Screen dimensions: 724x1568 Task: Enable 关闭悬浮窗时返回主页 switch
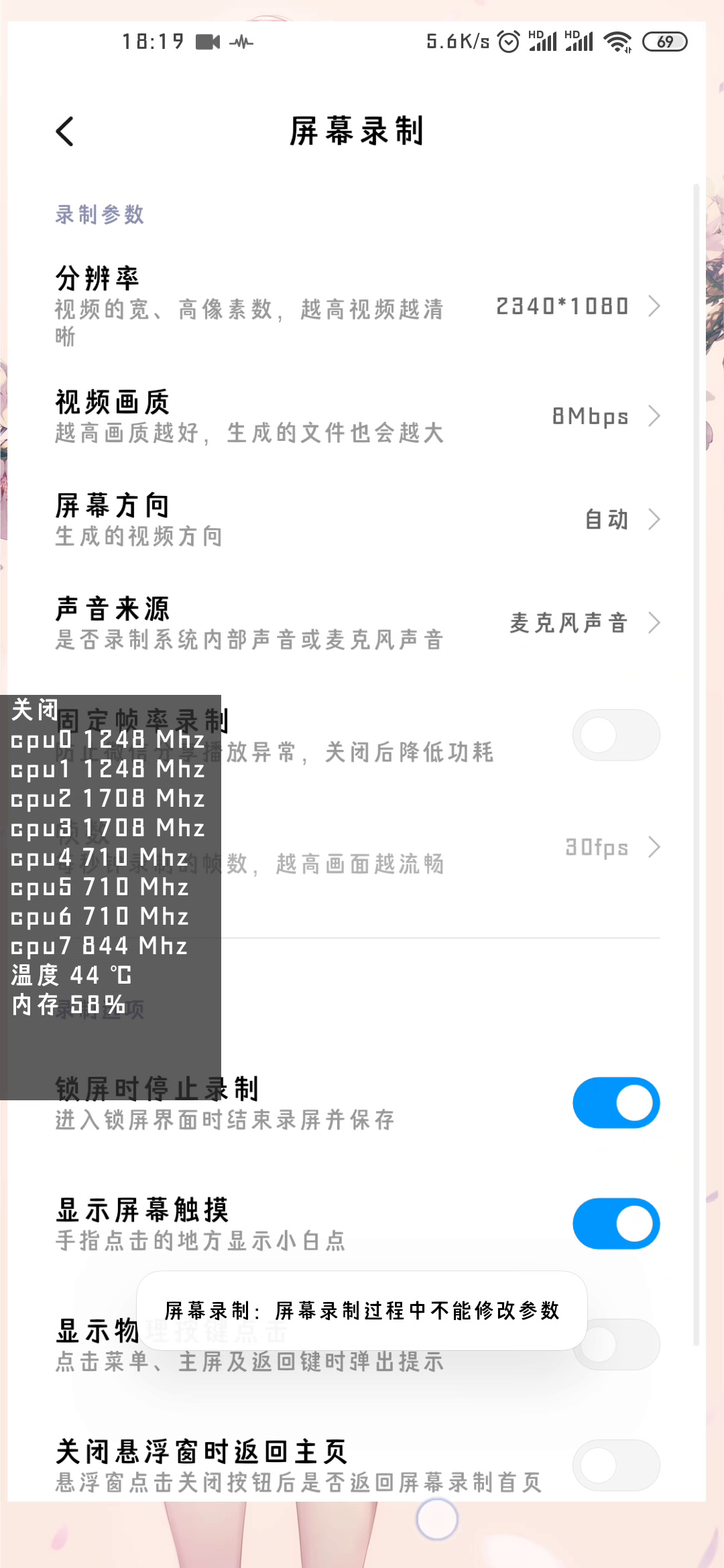pyautogui.click(x=616, y=1465)
